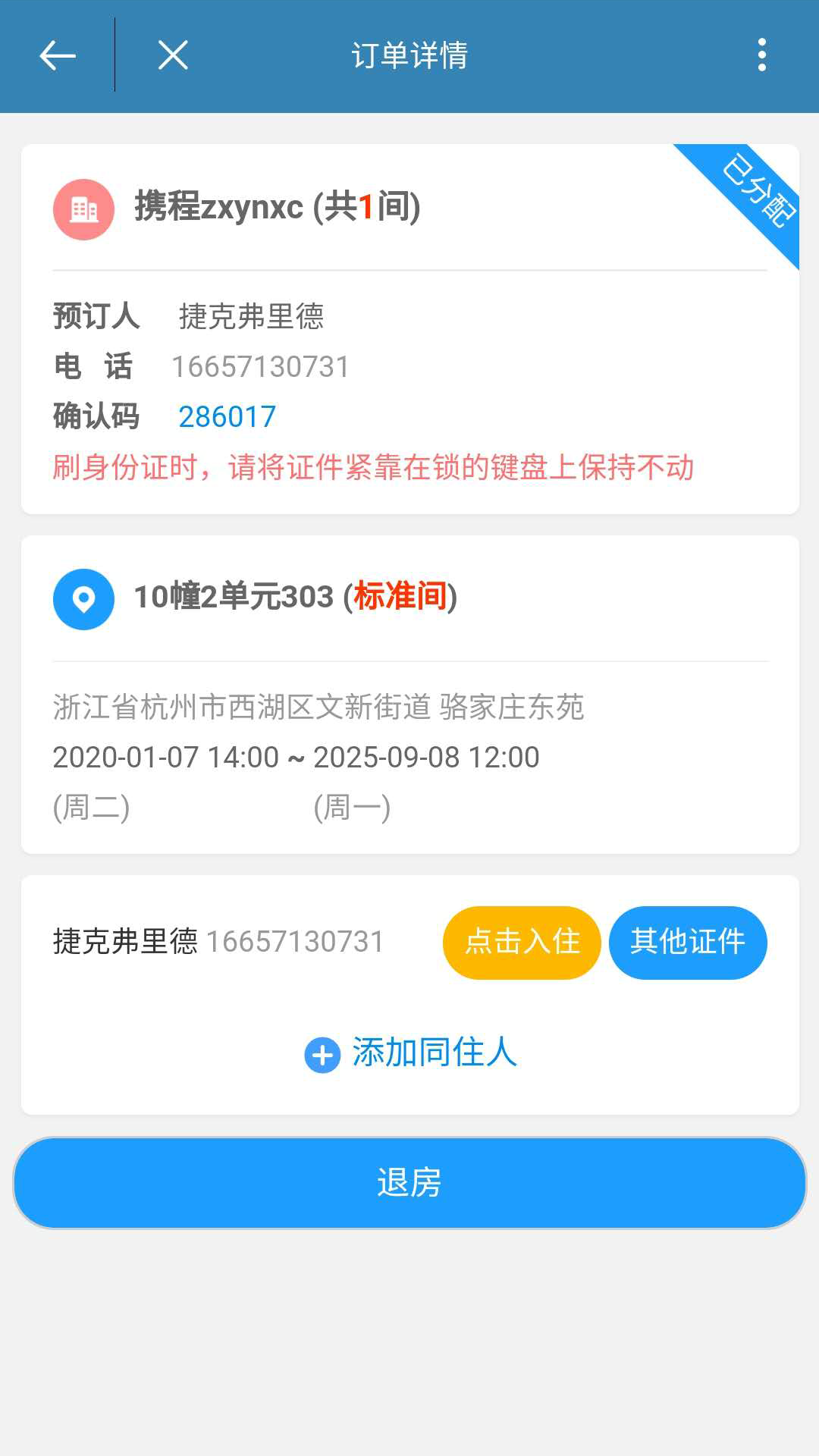Tap the confirmation code 286017
The image size is (819, 1456).
pos(227,416)
